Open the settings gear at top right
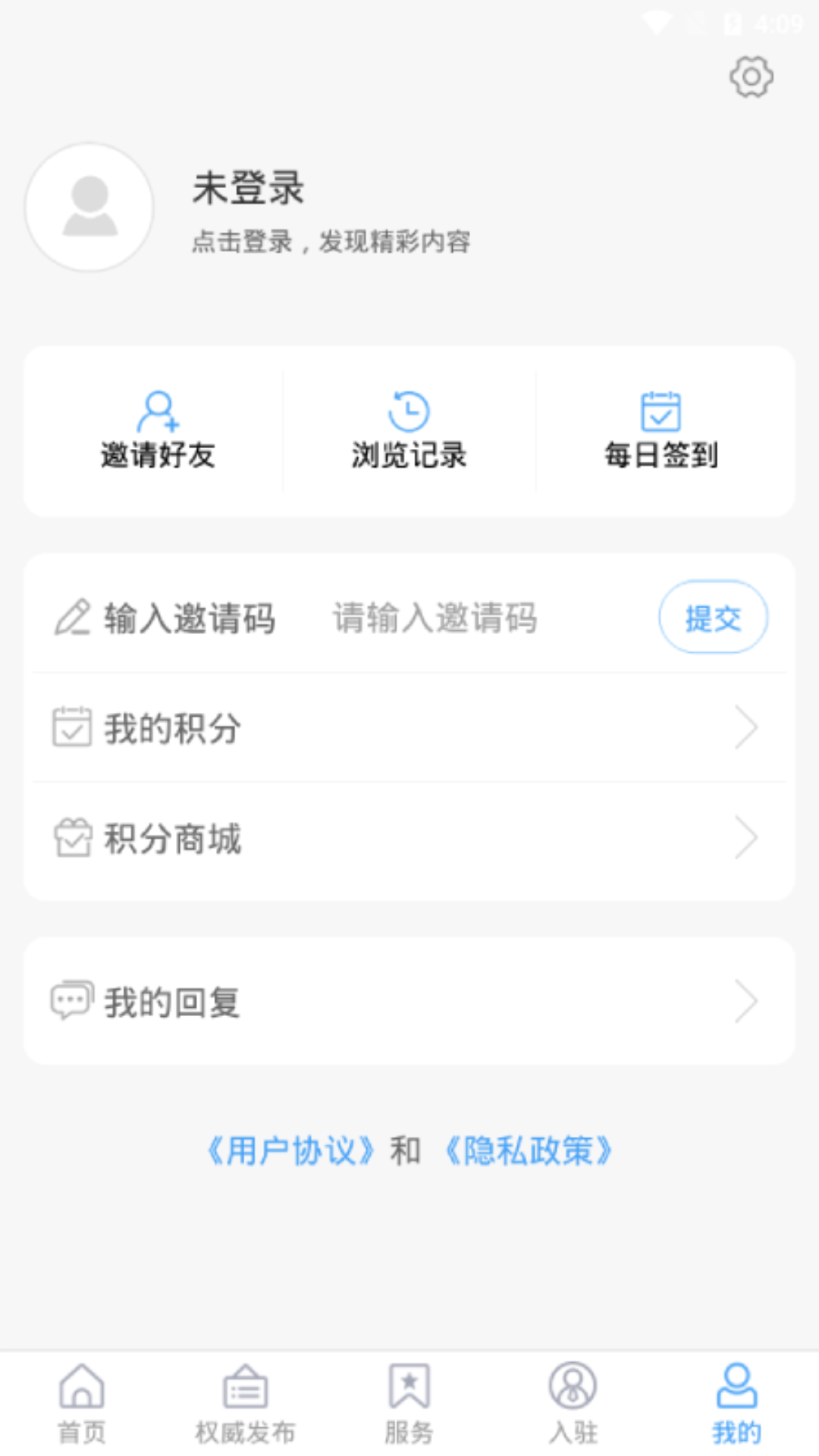 [x=750, y=76]
